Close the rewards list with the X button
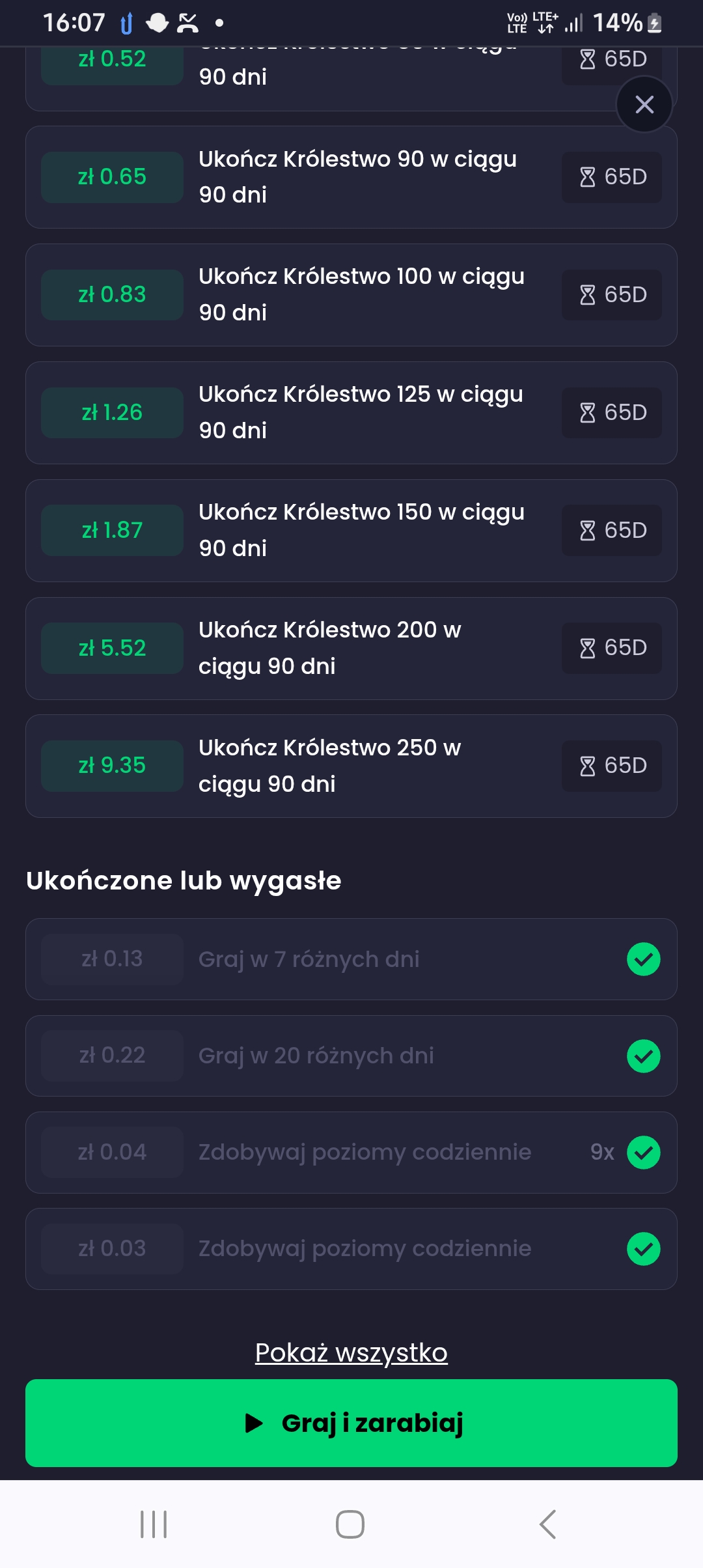703x1568 pixels. point(644,104)
